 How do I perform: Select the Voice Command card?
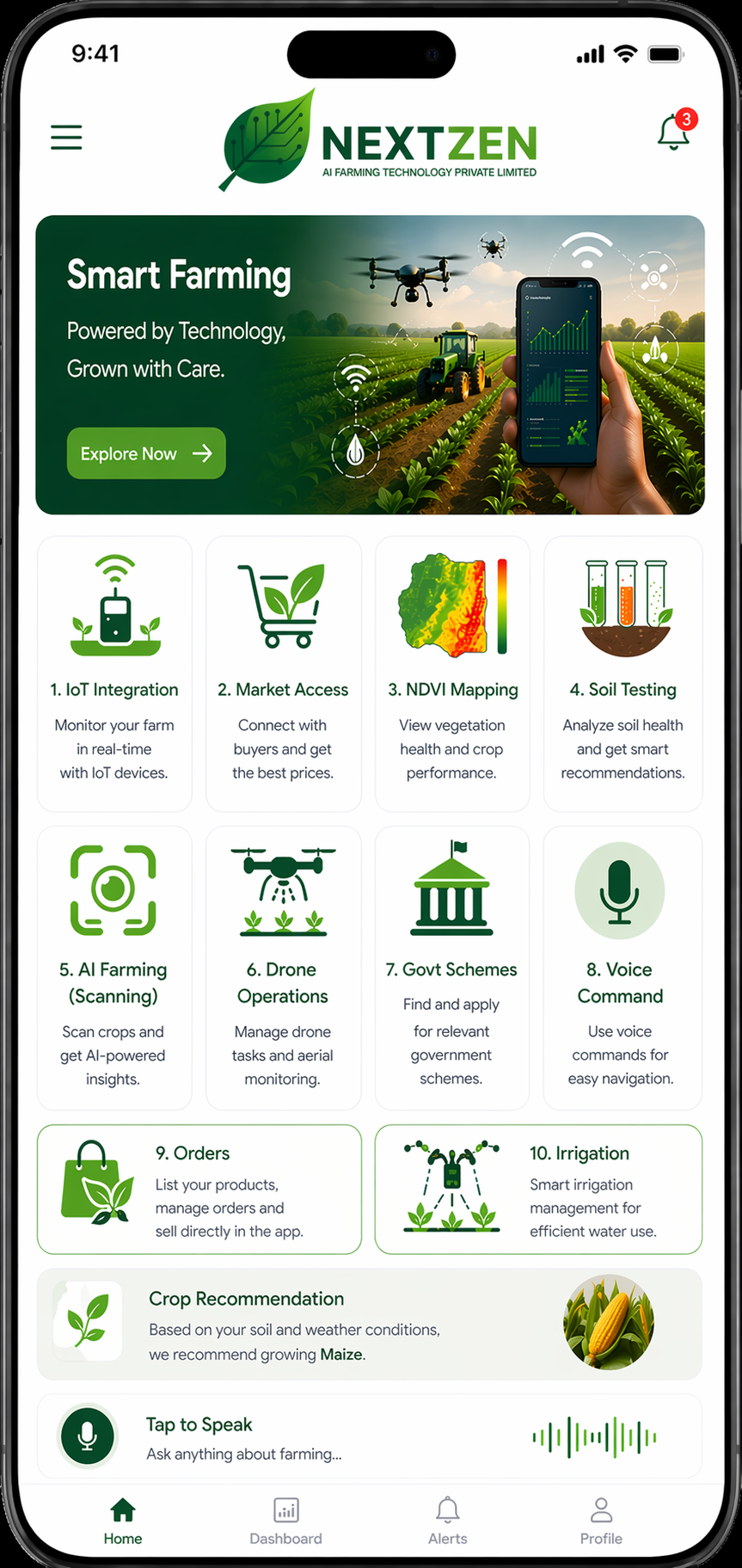(x=621, y=967)
